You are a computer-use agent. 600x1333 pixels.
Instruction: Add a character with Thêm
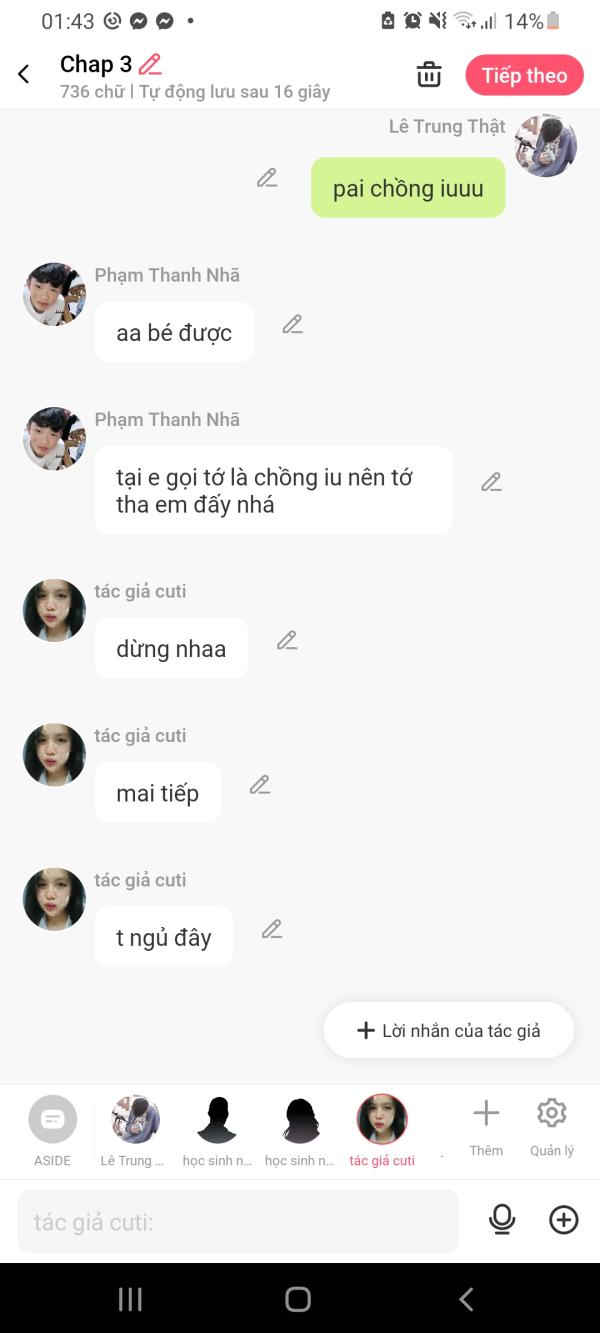pyautogui.click(x=486, y=1125)
